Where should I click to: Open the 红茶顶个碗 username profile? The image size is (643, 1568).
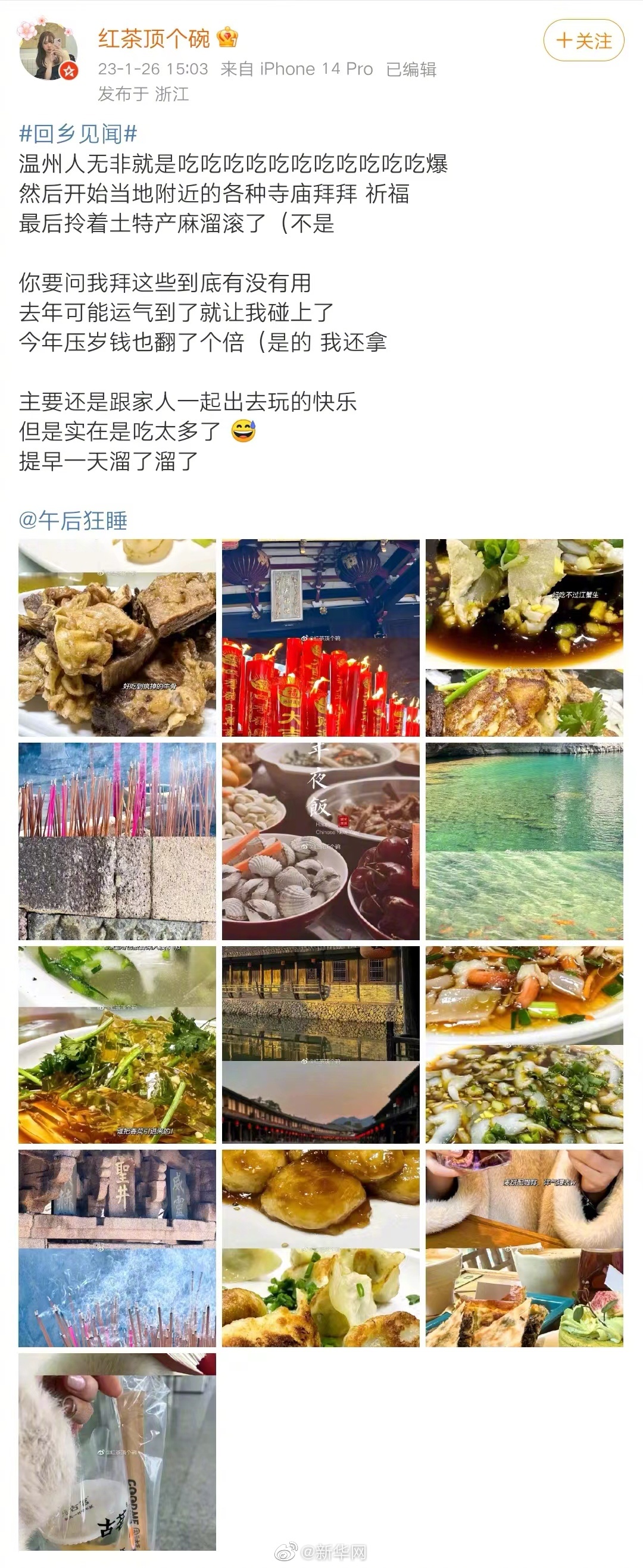pyautogui.click(x=154, y=38)
